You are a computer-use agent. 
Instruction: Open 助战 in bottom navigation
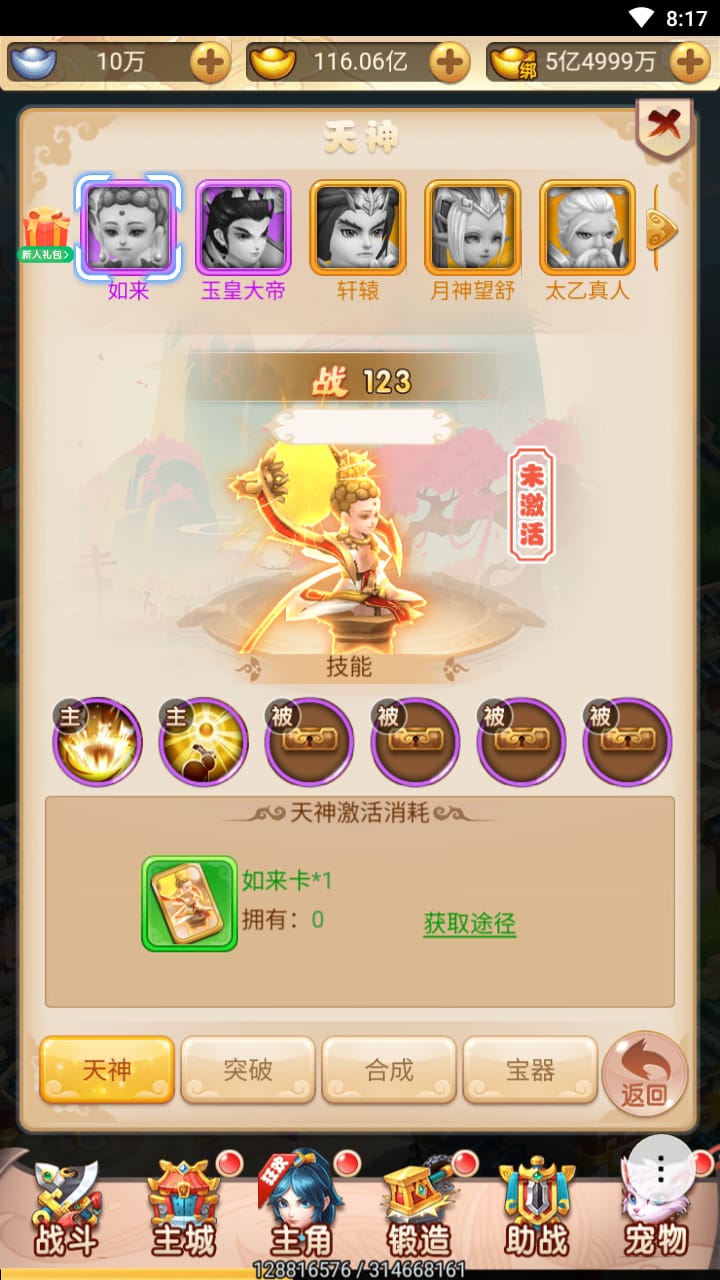(538, 1209)
